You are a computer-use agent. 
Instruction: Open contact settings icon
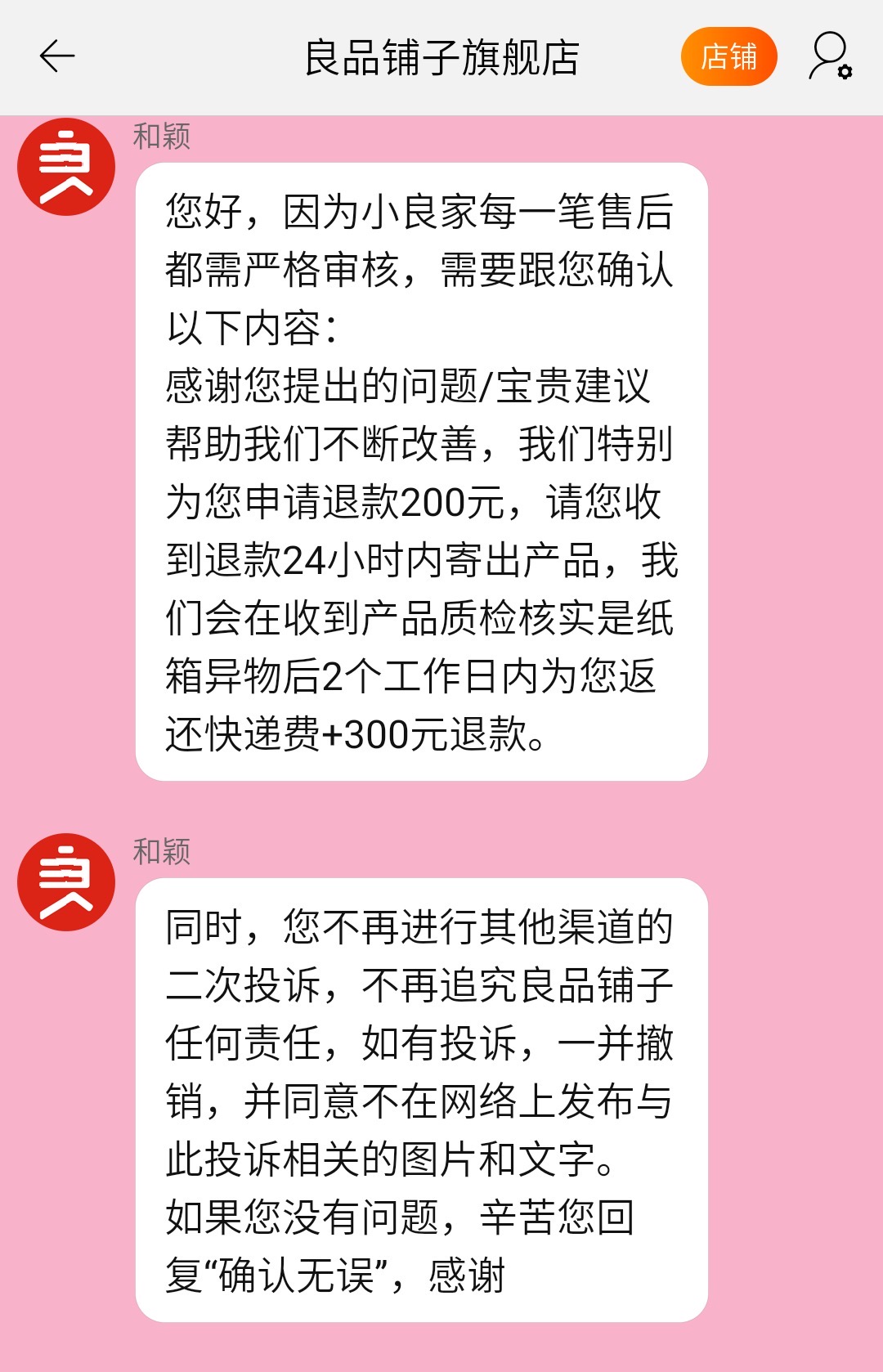pos(830,56)
